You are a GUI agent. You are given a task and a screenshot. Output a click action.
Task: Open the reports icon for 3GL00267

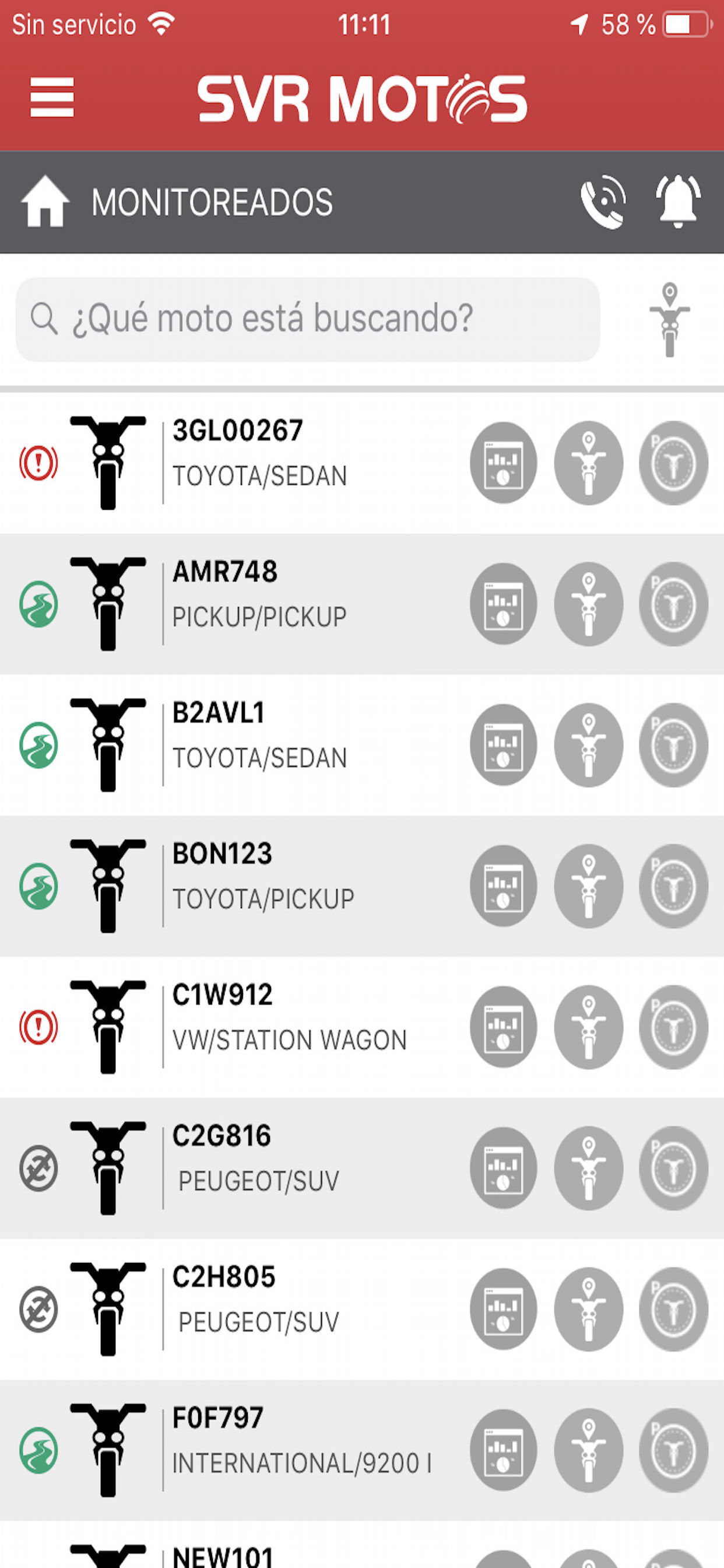(503, 463)
